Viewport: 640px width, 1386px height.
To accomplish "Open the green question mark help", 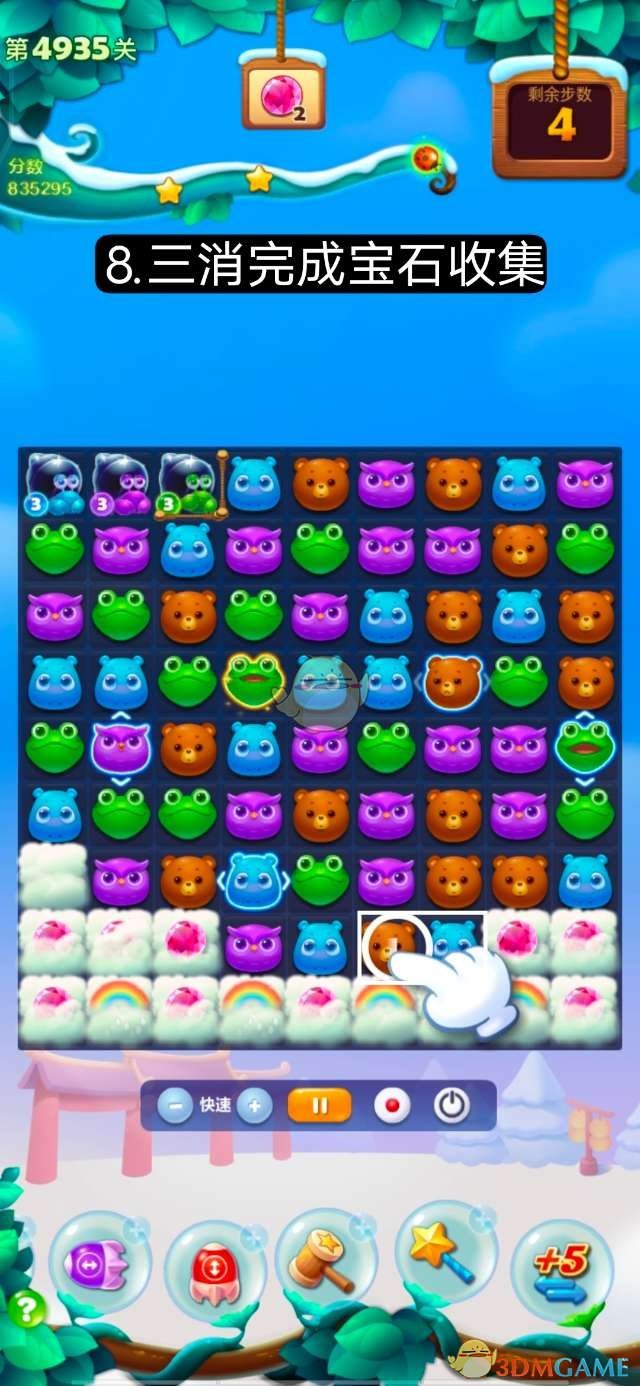I will click(22, 1309).
